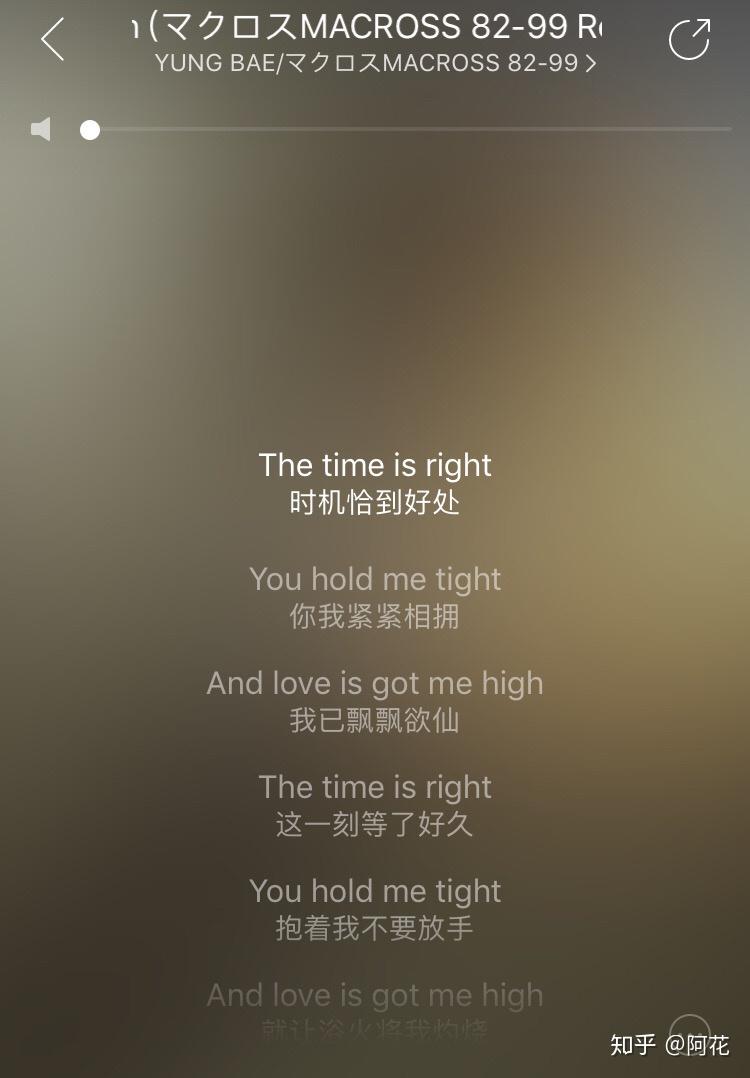Screen dimensions: 750x1078
Task: Share this song
Action: 688,40
